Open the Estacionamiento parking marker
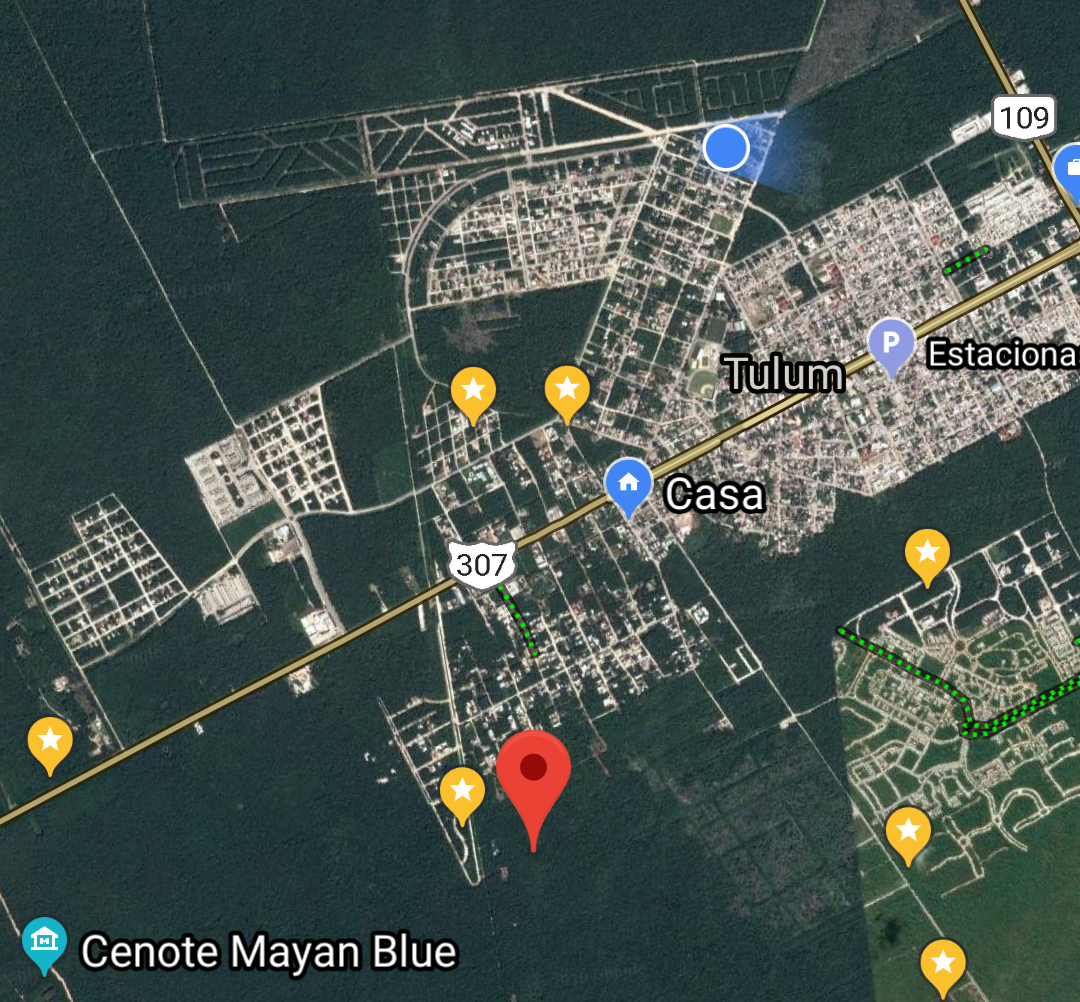This screenshot has height=1002, width=1080. click(x=890, y=343)
